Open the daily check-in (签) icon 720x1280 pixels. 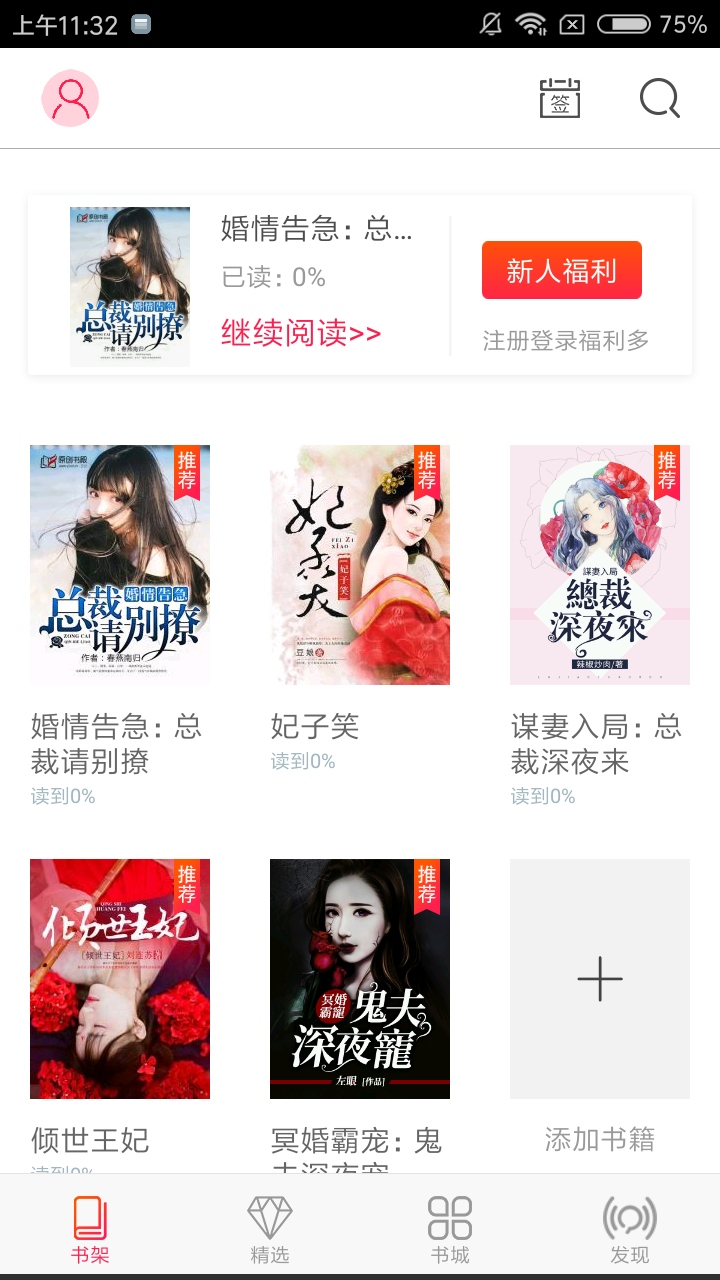click(560, 97)
